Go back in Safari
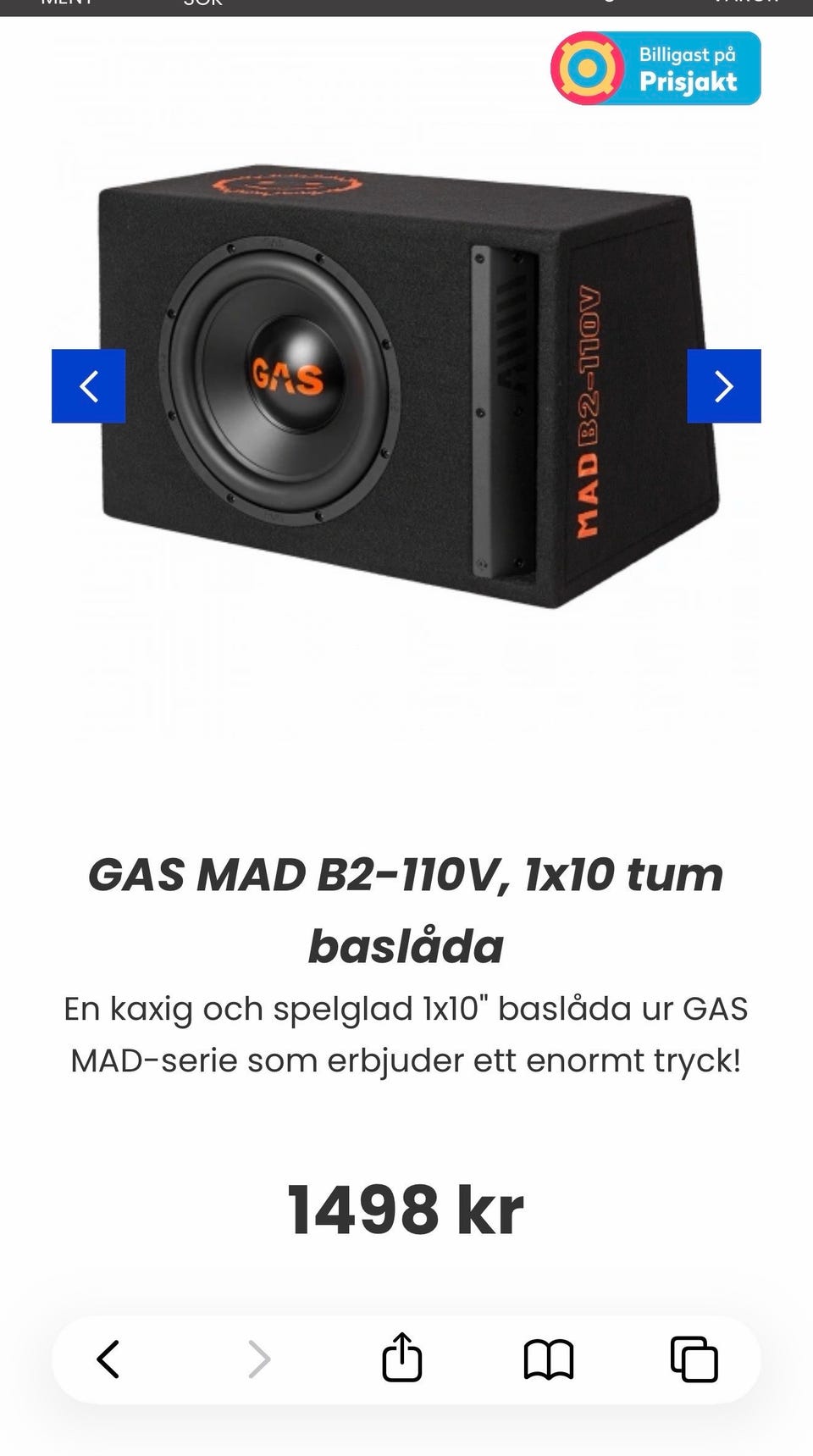This screenshot has height=1456, width=813. [108, 1359]
